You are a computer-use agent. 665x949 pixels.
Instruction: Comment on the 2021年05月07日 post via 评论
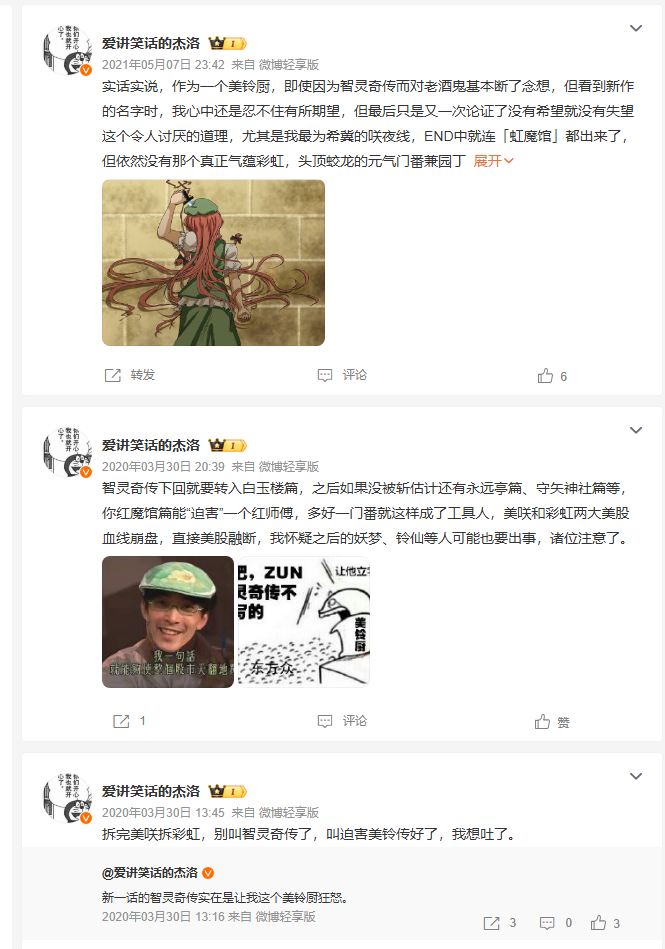[x=342, y=375]
